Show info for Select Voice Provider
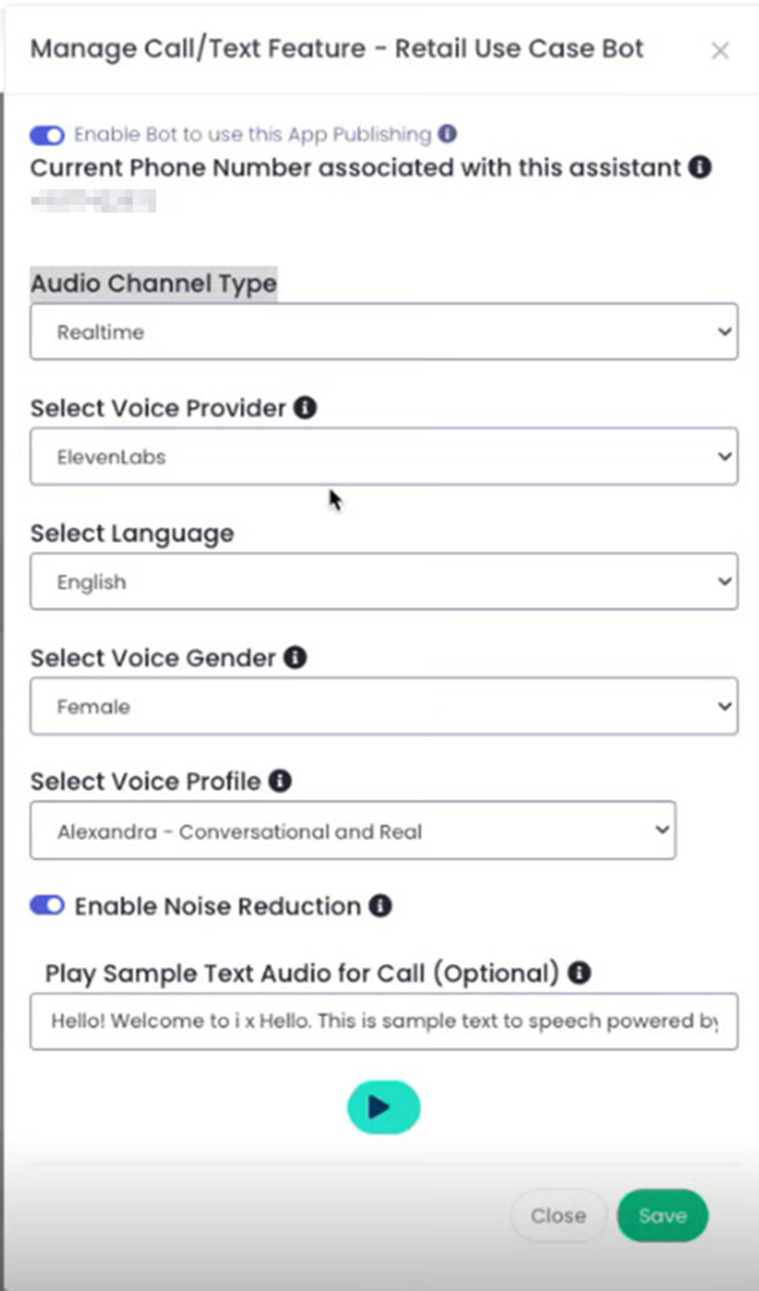Viewport: 759px width, 1291px height. click(x=306, y=408)
